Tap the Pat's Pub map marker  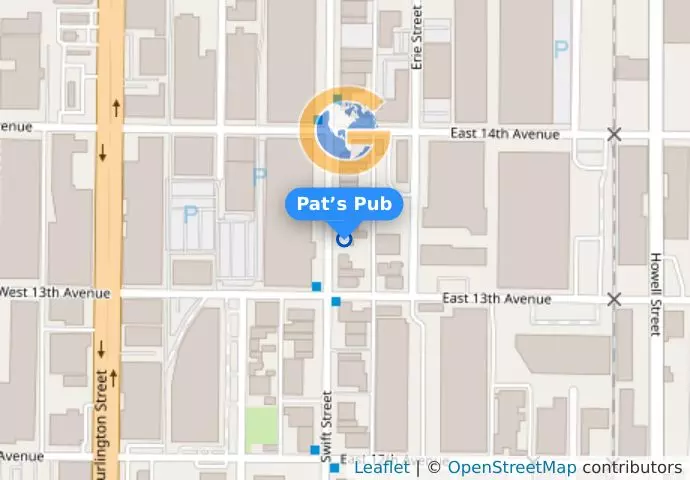coord(344,239)
